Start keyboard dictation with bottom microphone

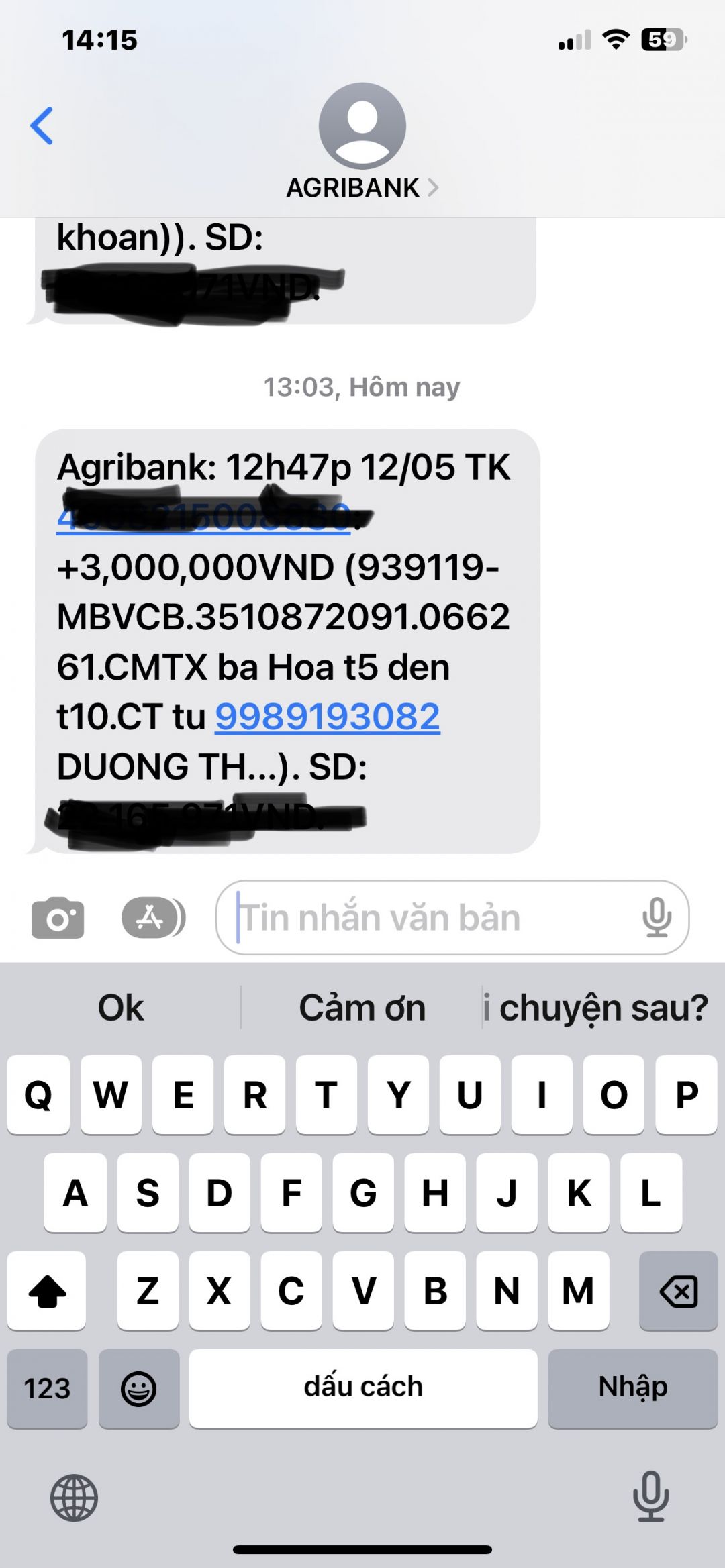[x=650, y=1496]
